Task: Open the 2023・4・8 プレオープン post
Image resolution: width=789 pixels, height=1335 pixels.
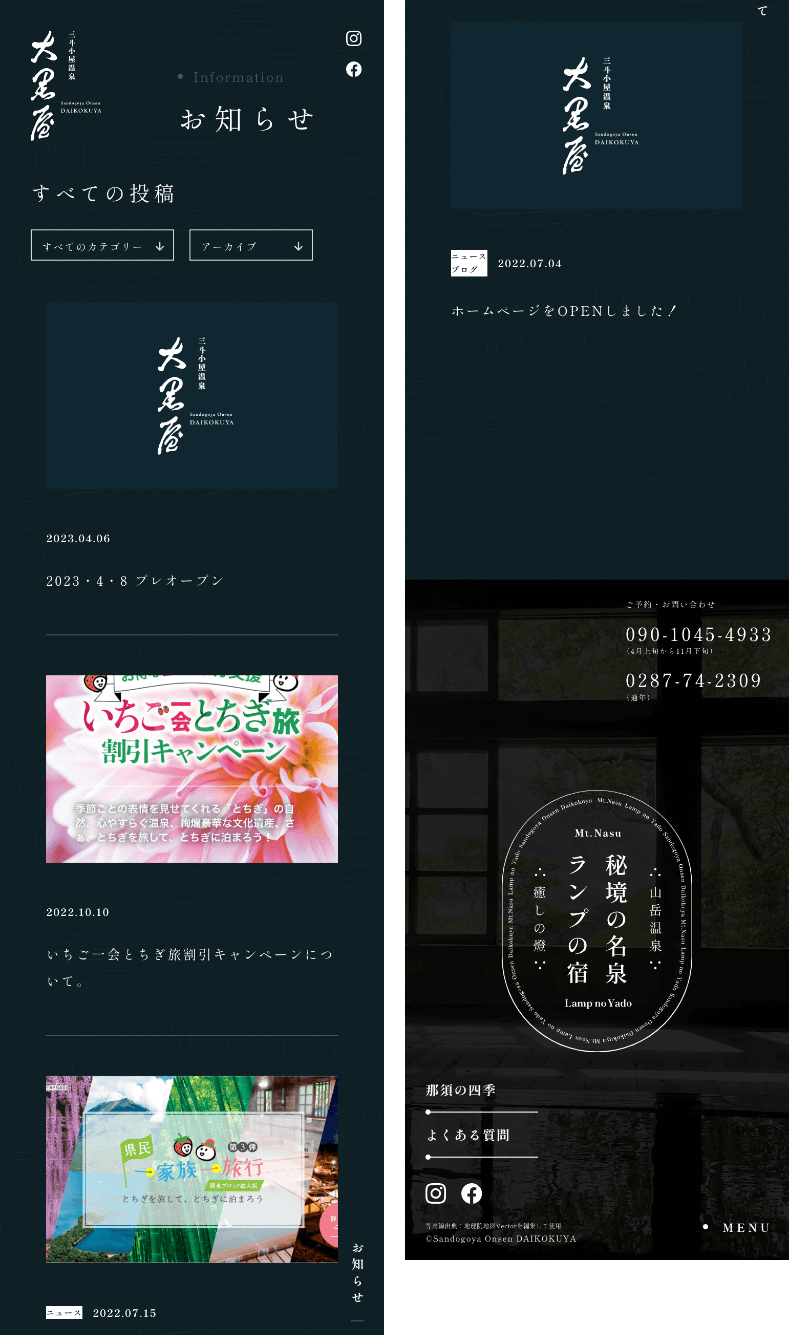Action: click(135, 581)
